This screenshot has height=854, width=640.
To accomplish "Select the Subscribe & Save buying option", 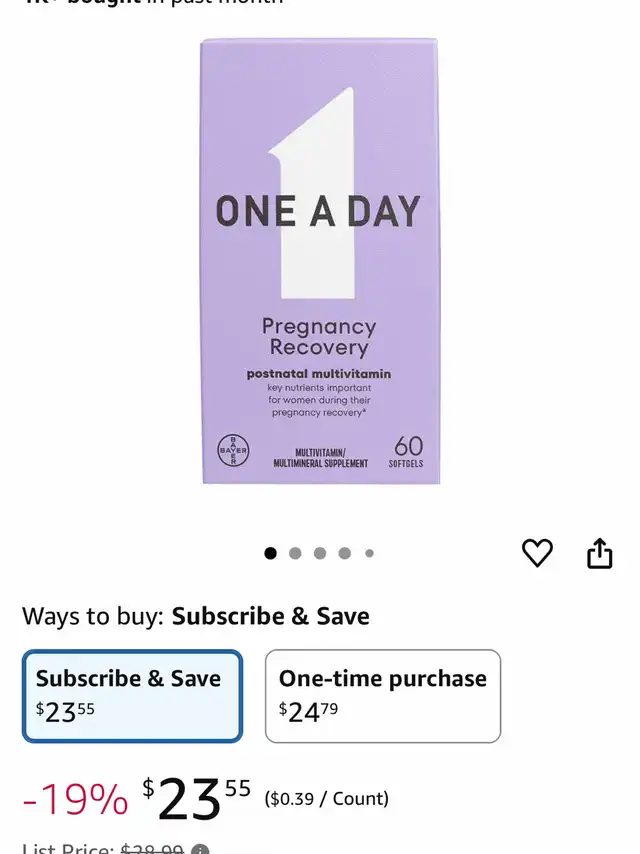I will click(132, 696).
